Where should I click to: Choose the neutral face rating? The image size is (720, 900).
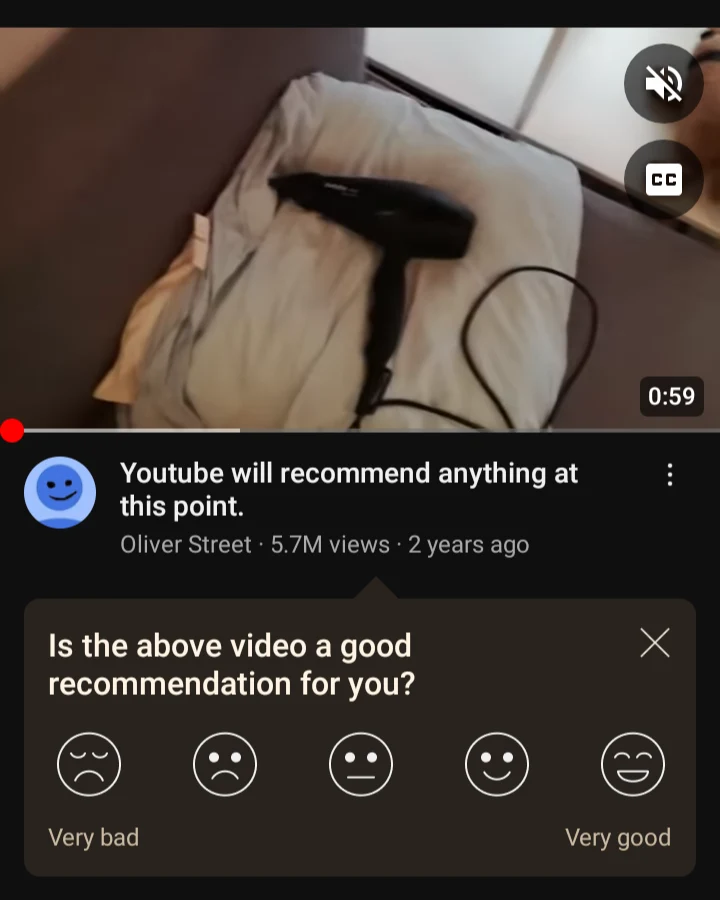(361, 765)
